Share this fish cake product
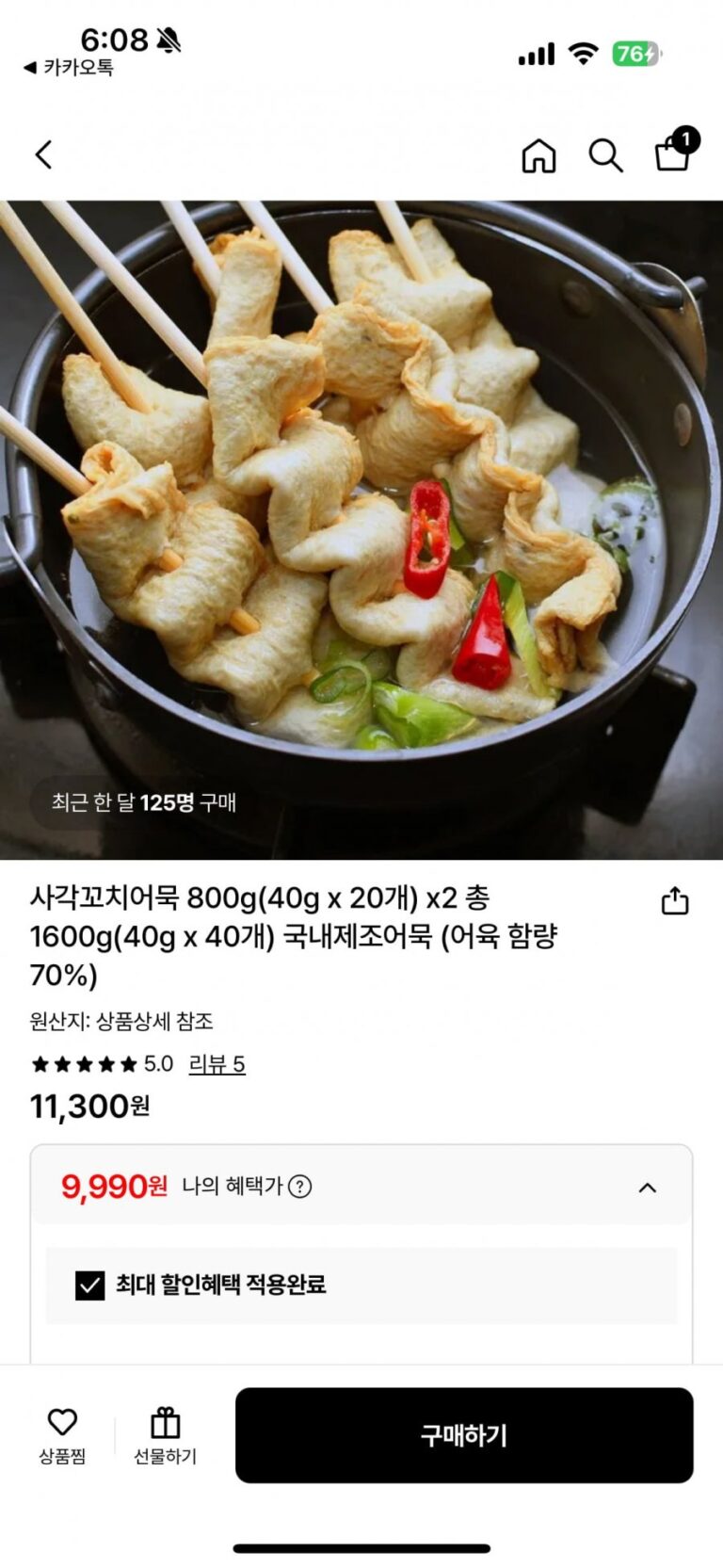This screenshot has width=723, height=1568. tap(675, 901)
